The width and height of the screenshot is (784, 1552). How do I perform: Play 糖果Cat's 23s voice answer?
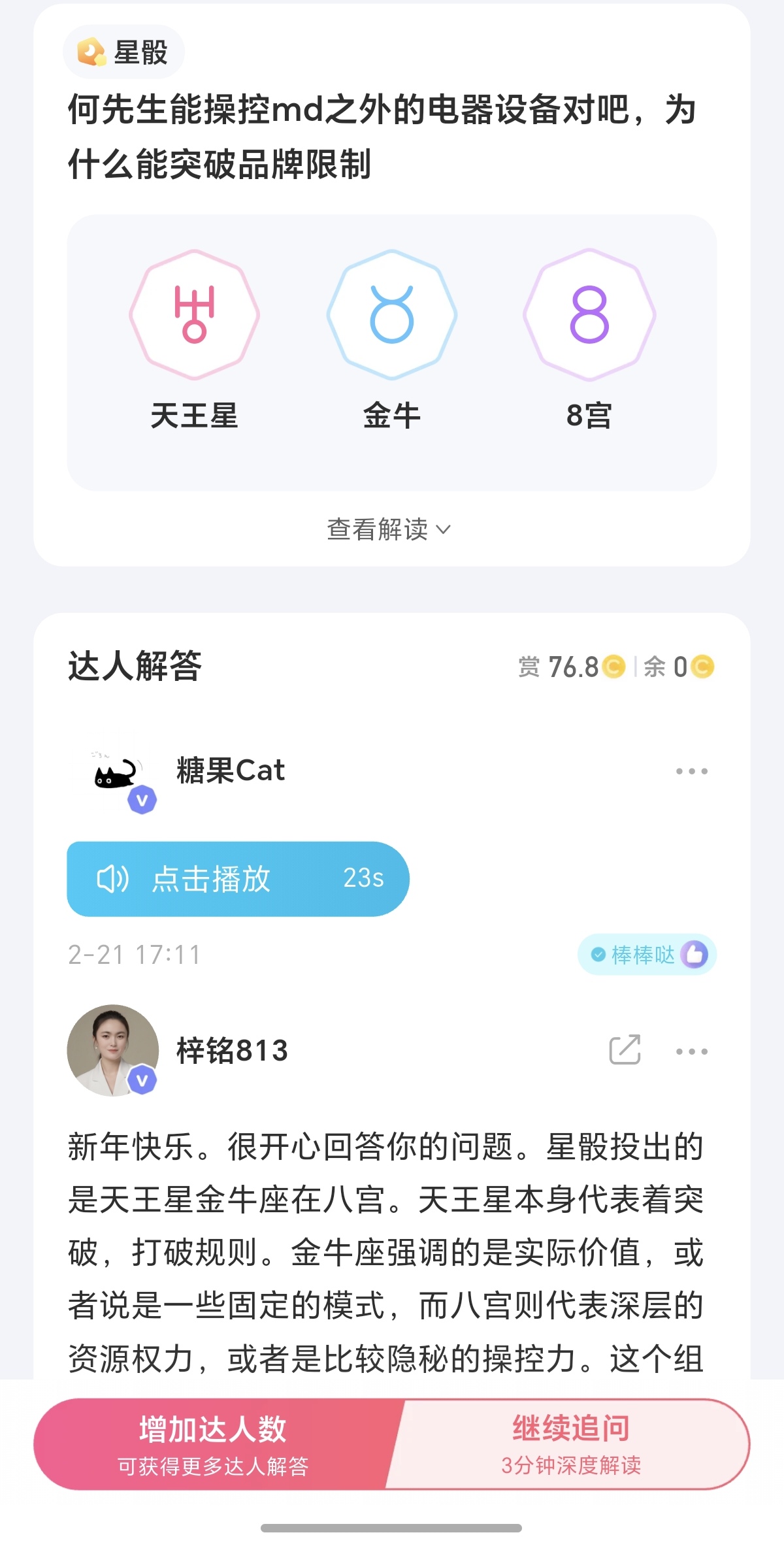coord(238,879)
